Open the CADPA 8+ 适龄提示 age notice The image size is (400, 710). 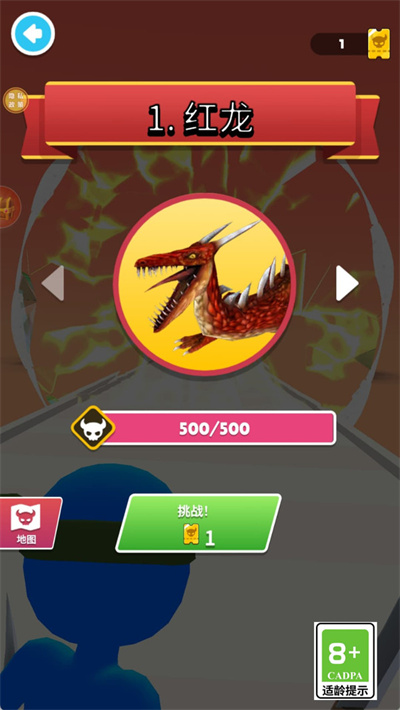345,661
